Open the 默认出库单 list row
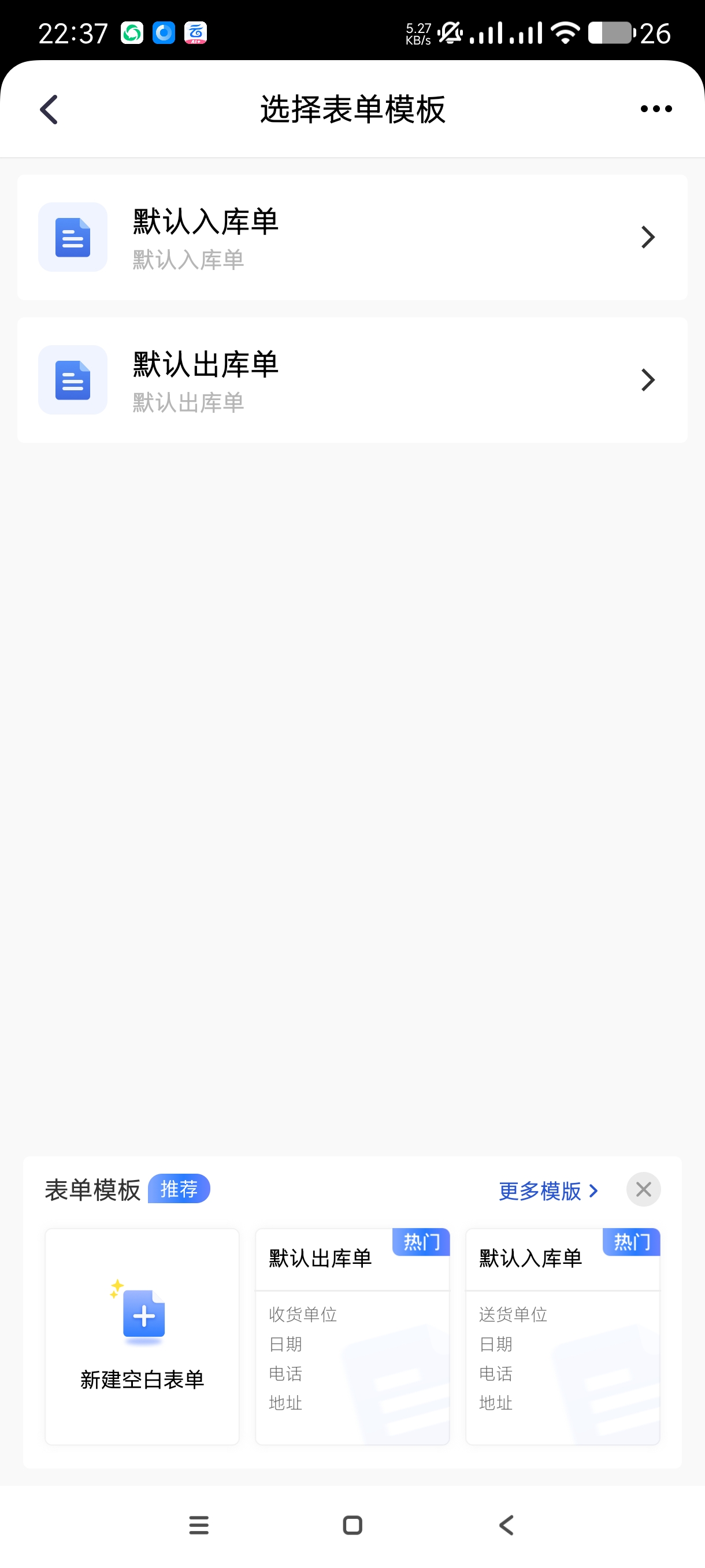The image size is (705, 1568). point(352,380)
